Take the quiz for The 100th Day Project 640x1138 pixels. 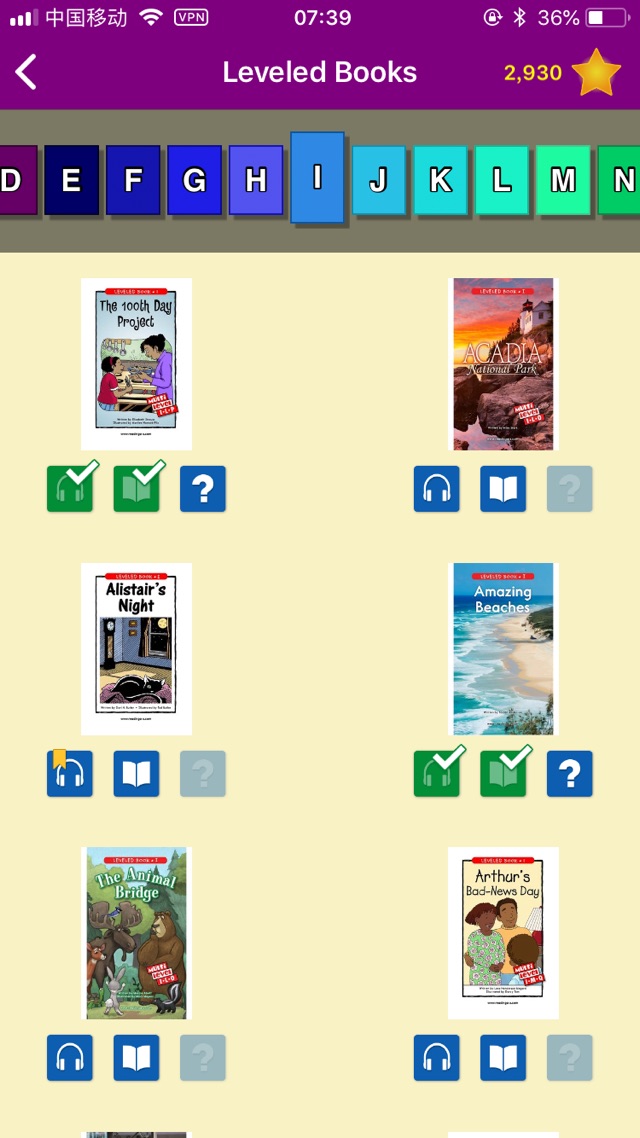tap(203, 489)
